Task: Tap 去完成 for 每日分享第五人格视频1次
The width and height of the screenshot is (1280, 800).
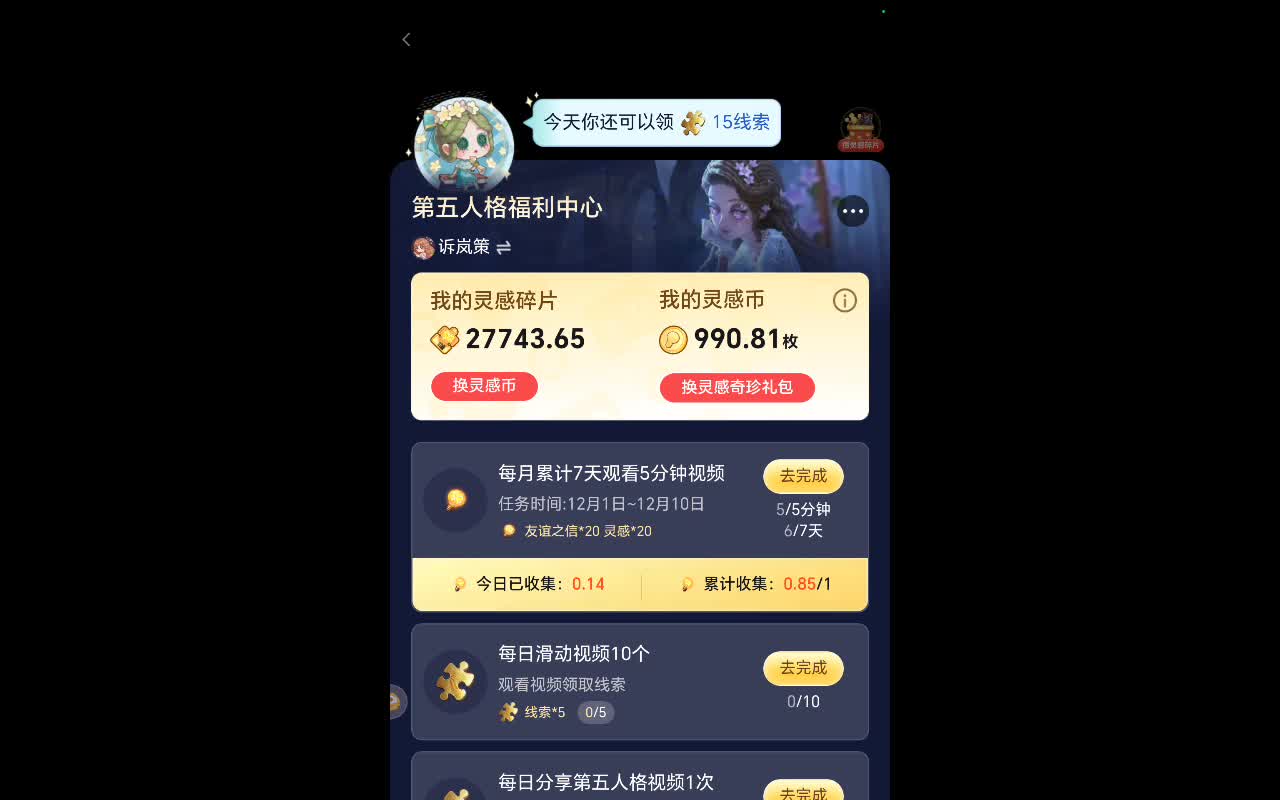Action: 803,792
